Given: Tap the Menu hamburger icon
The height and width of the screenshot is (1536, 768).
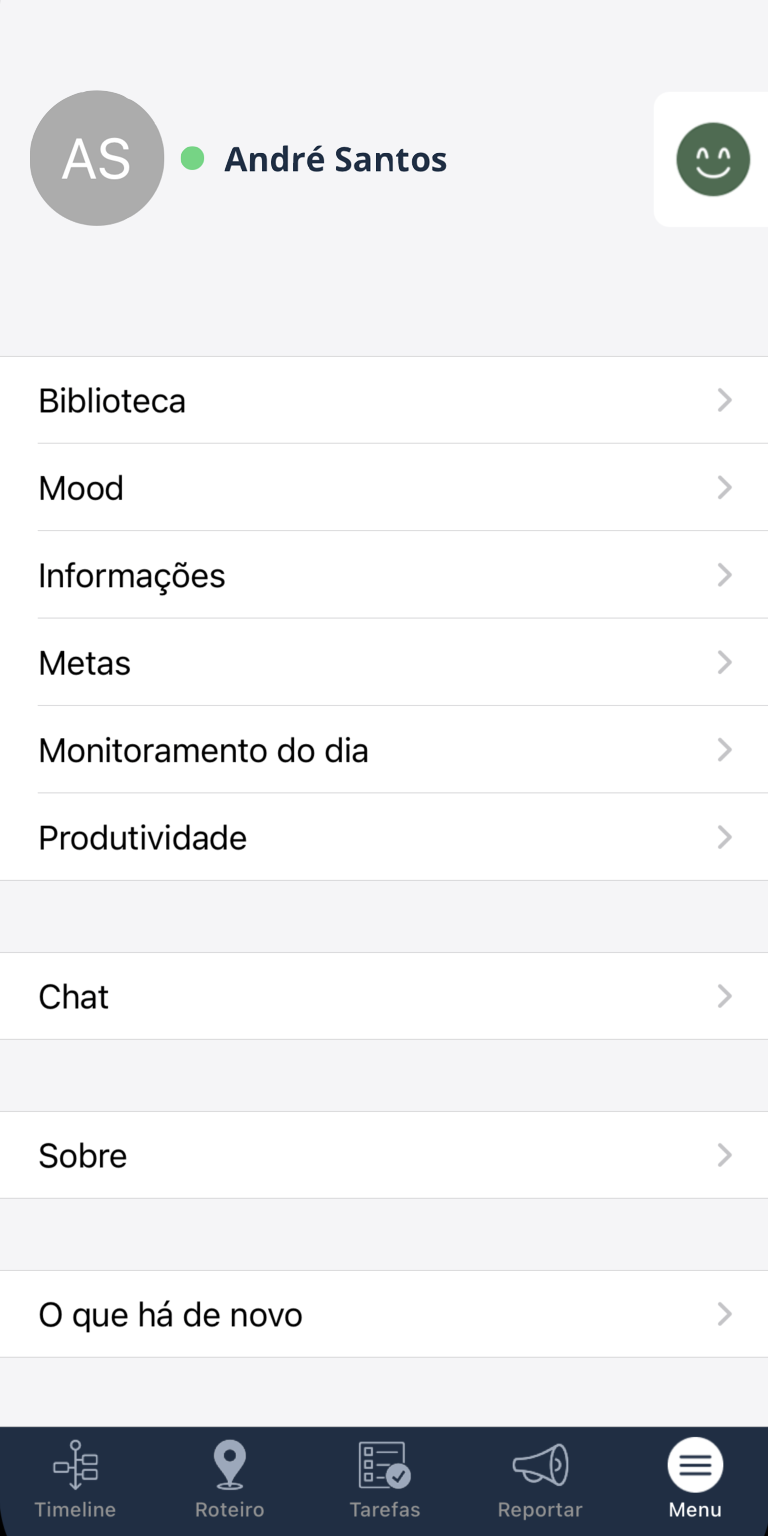Looking at the screenshot, I should pos(695,1465).
